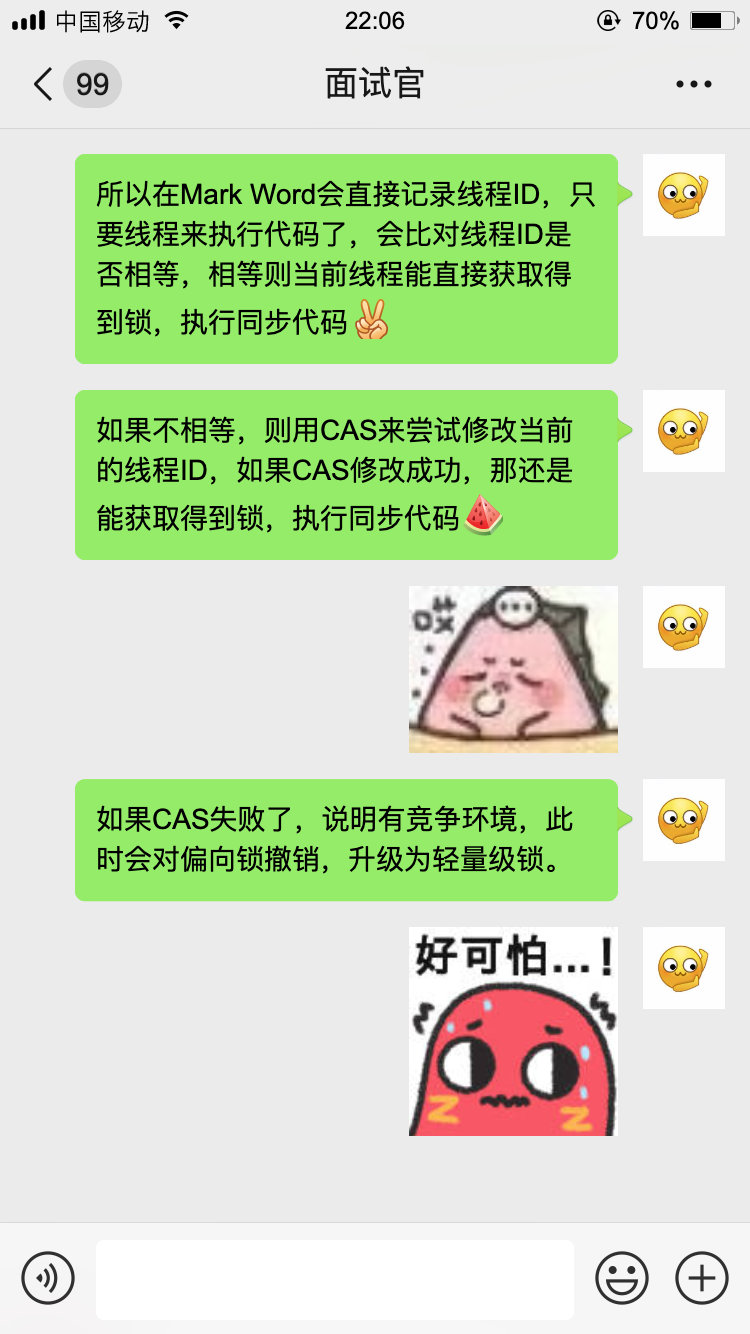Open the sleepy pink triangle sticker
750x1334 pixels.
click(513, 669)
